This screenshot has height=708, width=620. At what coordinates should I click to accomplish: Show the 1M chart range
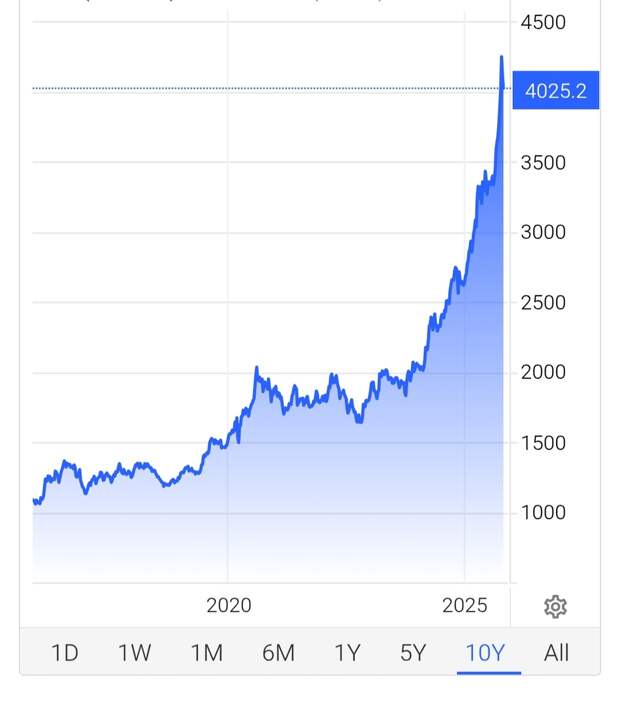pos(207,653)
